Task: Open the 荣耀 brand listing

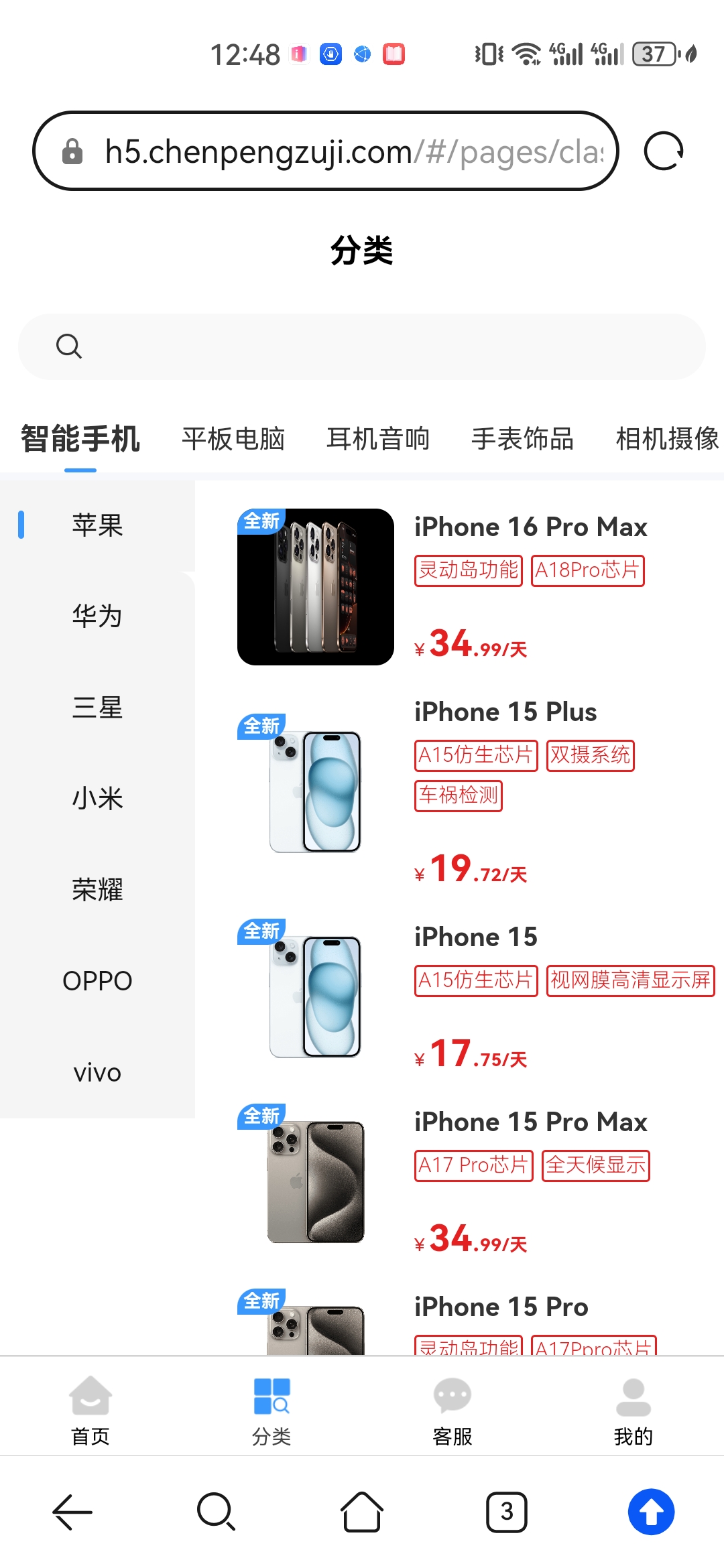Action: pyautogui.click(x=97, y=890)
